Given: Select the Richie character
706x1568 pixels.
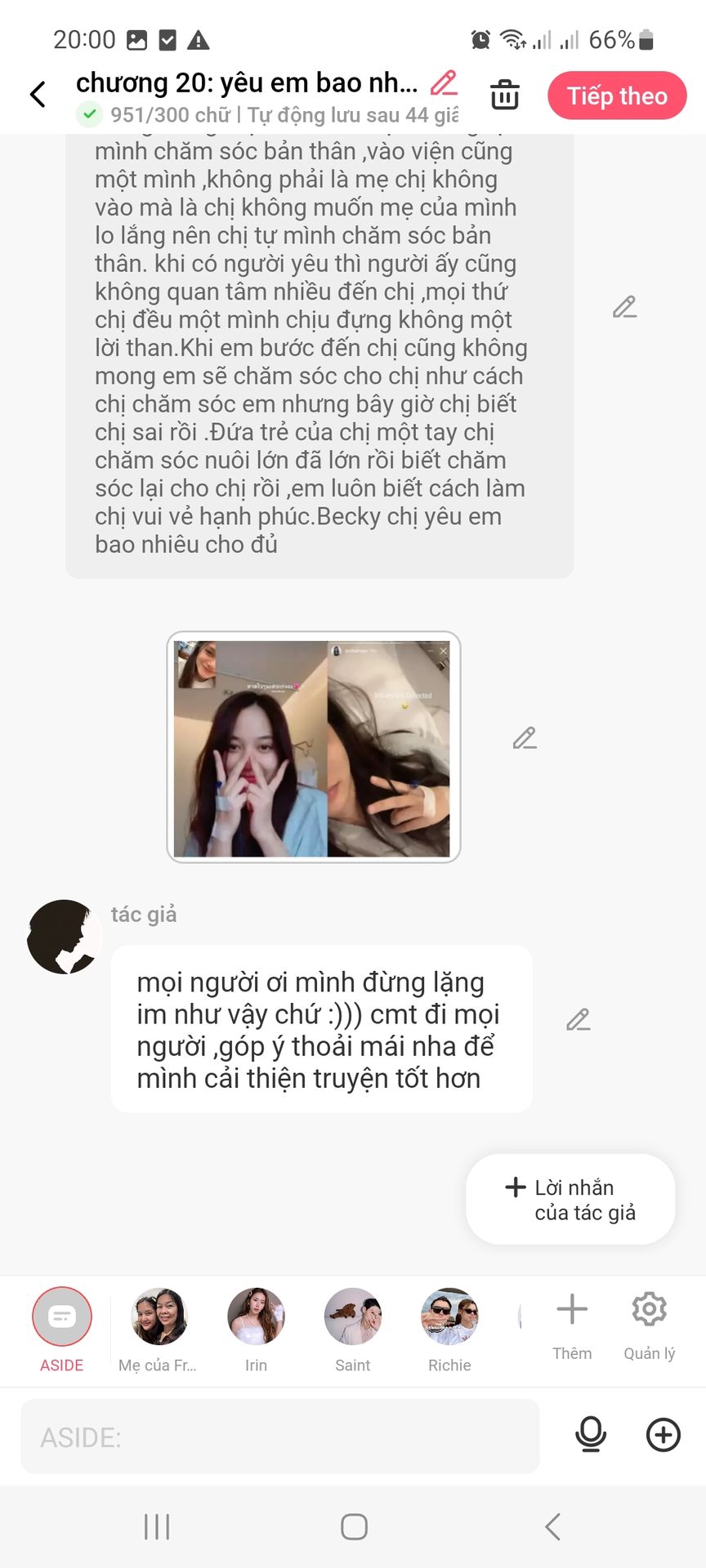Looking at the screenshot, I should click(449, 1330).
